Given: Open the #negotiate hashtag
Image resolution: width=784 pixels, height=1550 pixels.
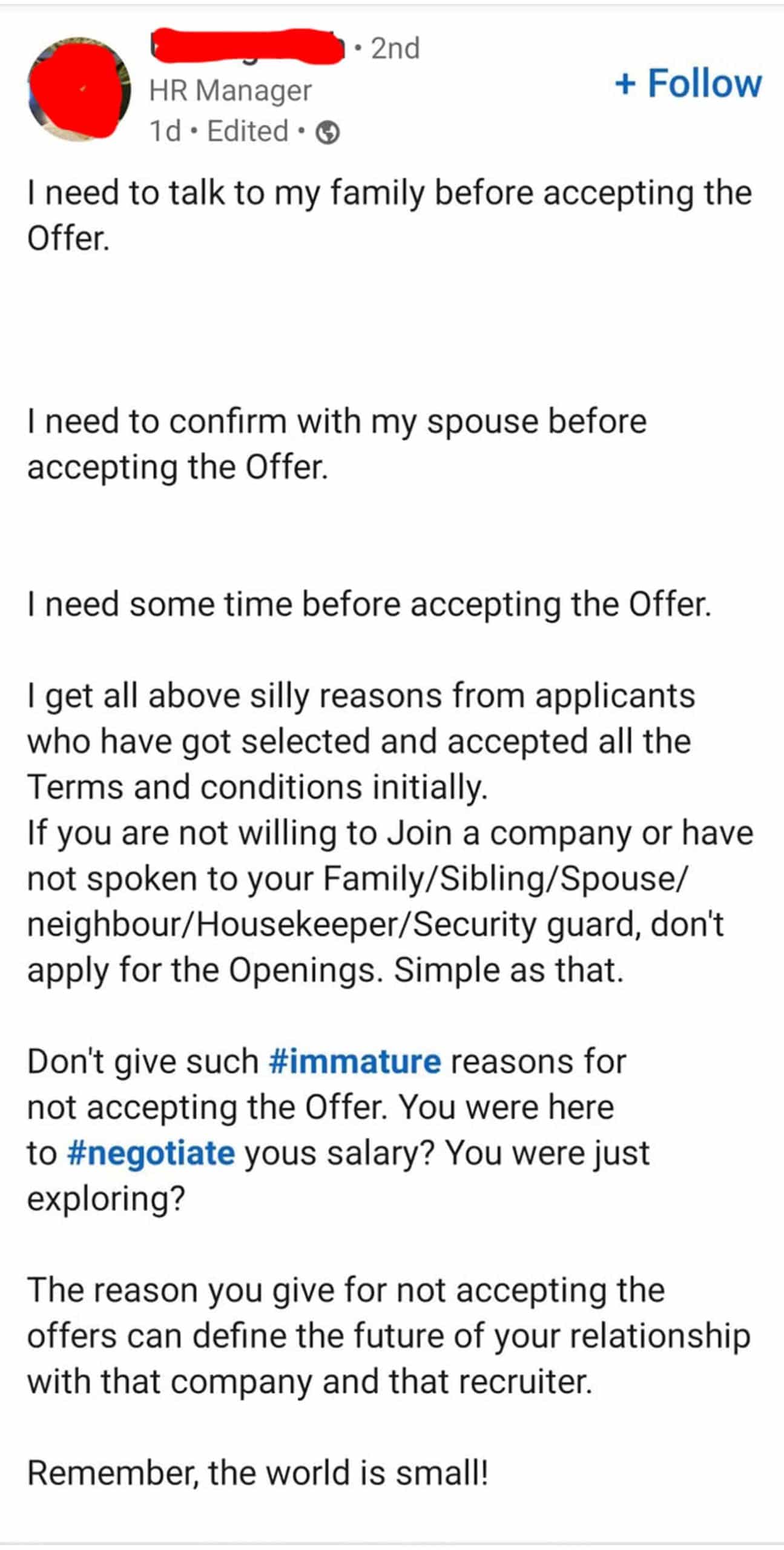Looking at the screenshot, I should [151, 1154].
